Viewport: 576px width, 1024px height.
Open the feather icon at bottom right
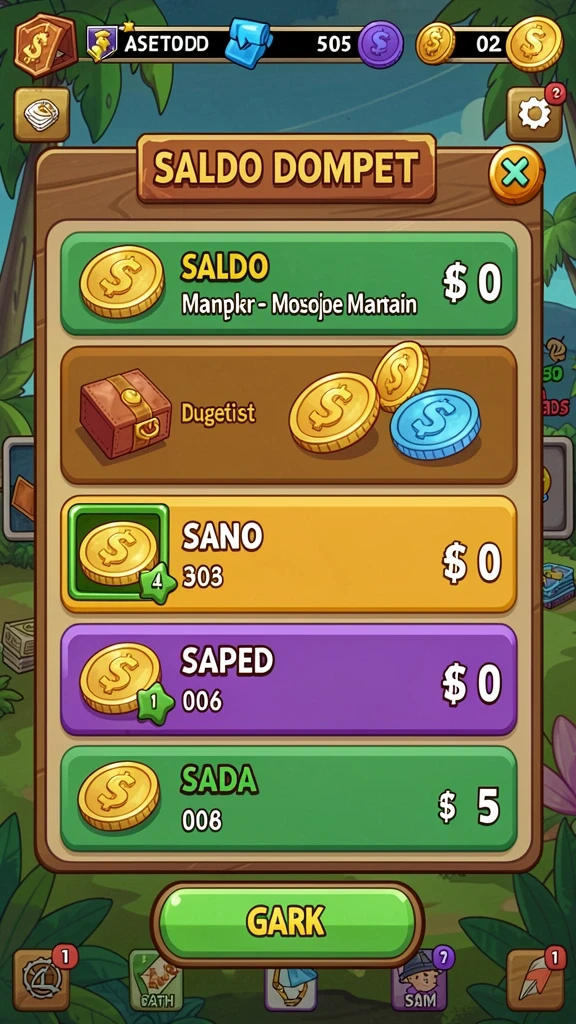[x=535, y=980]
